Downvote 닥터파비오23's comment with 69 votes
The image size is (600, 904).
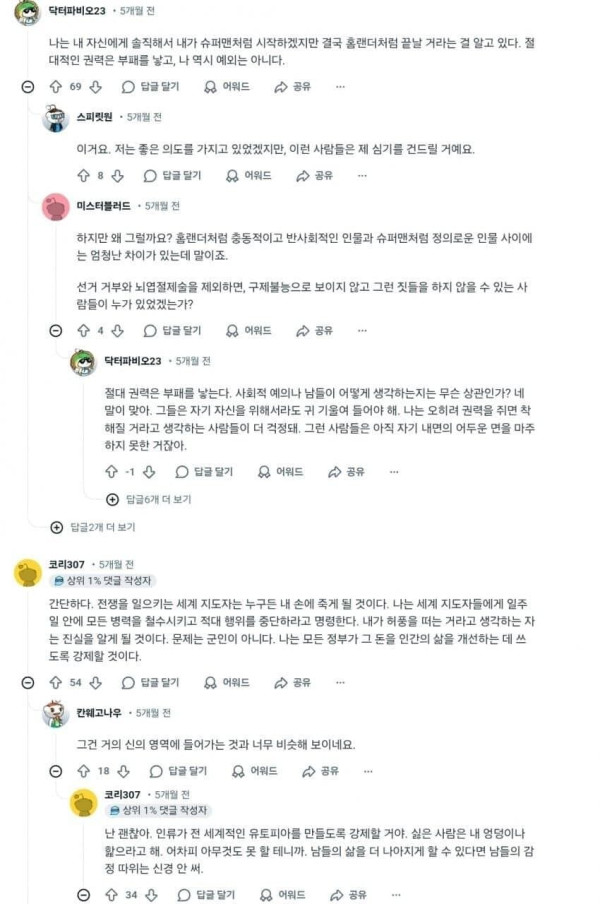coord(95,87)
